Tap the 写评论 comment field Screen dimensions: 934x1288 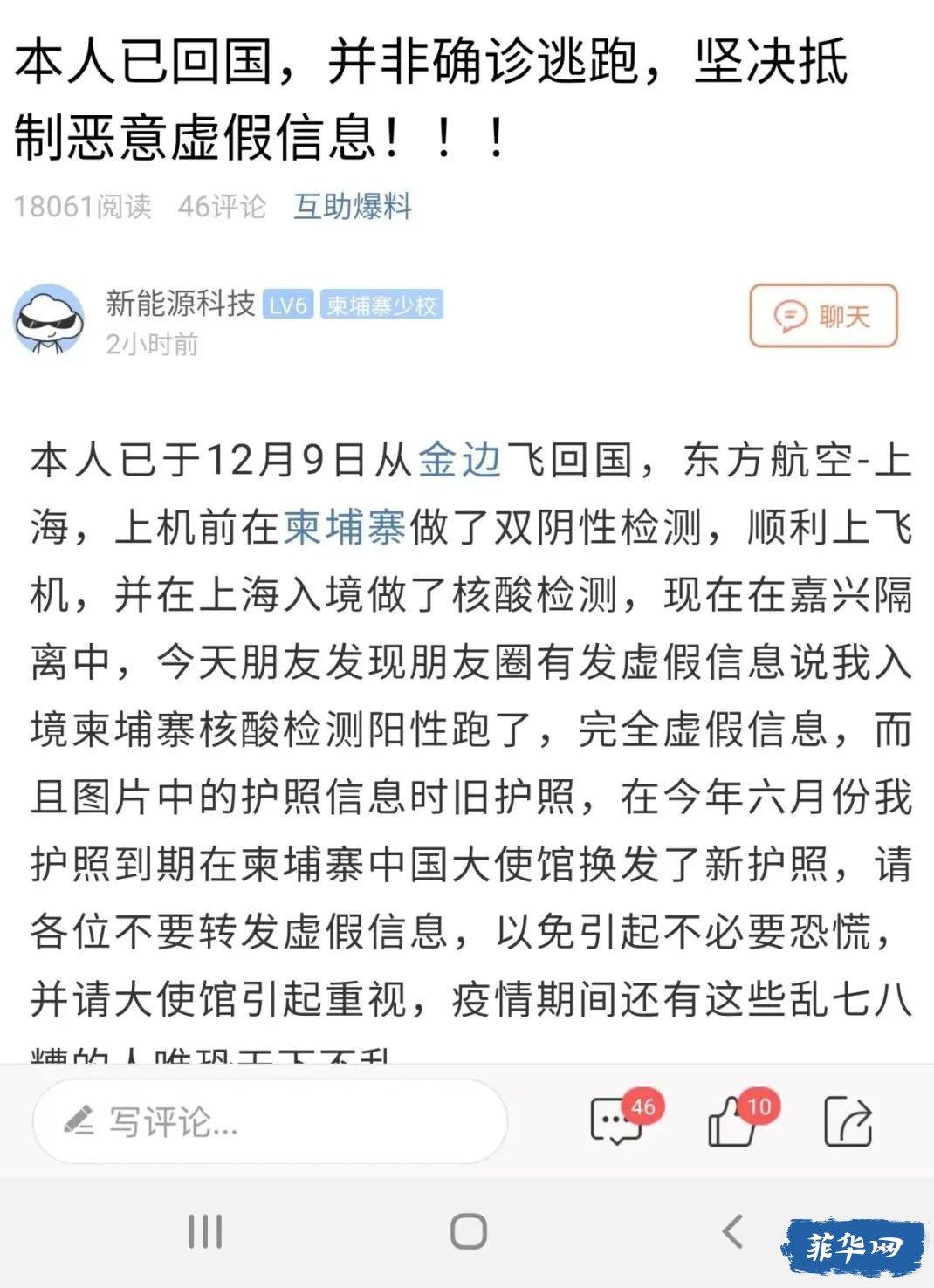pyautogui.click(x=269, y=1121)
